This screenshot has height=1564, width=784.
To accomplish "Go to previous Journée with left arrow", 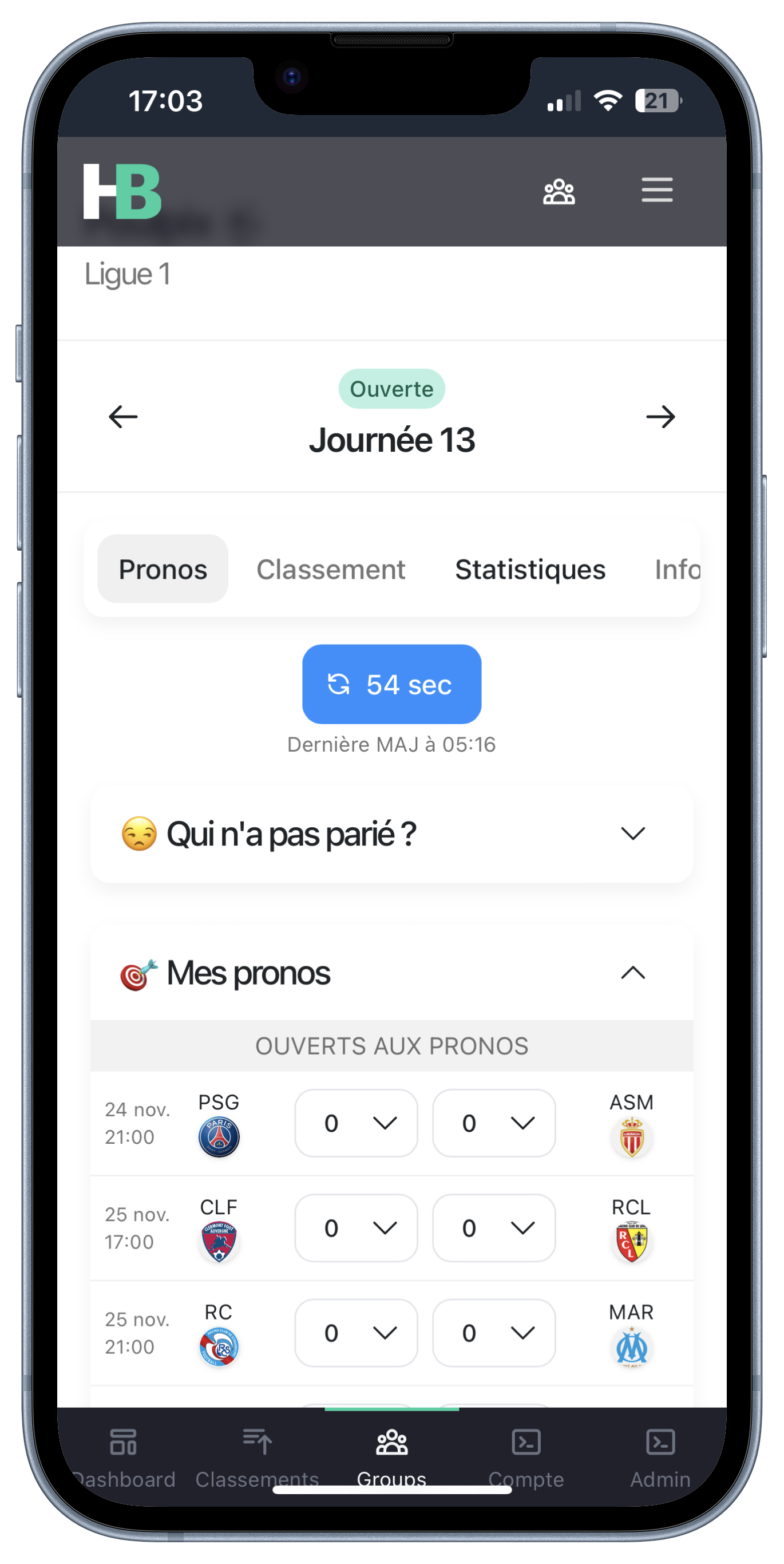I will pyautogui.click(x=123, y=417).
